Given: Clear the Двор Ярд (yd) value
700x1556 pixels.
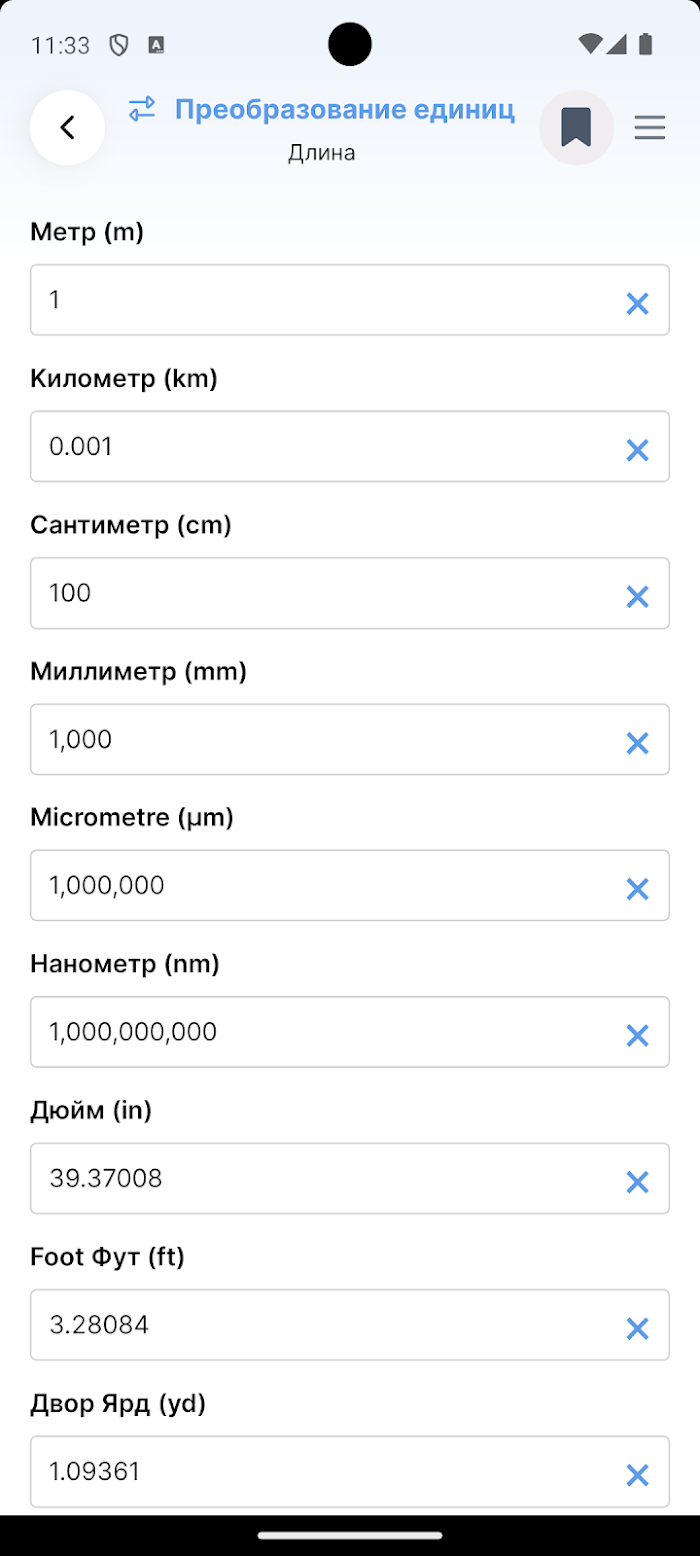Looking at the screenshot, I should coord(637,1475).
